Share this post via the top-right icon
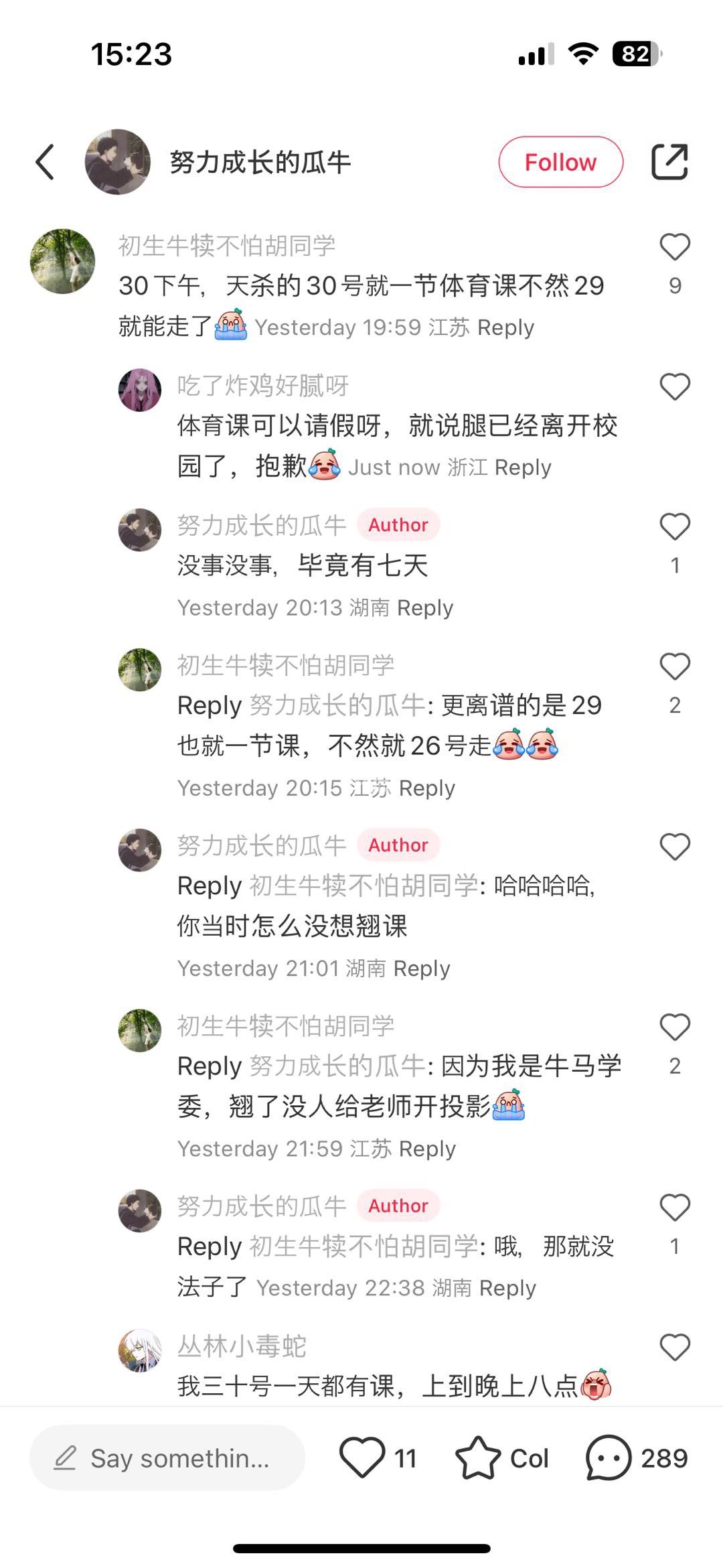Image resolution: width=723 pixels, height=1568 pixels. (x=669, y=162)
